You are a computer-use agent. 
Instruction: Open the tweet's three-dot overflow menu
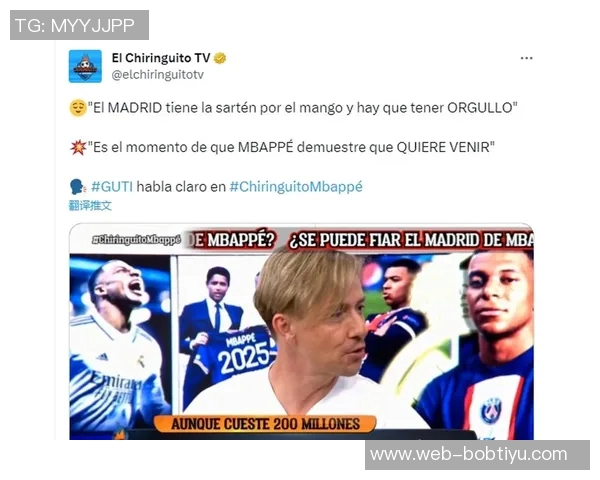(x=526, y=58)
